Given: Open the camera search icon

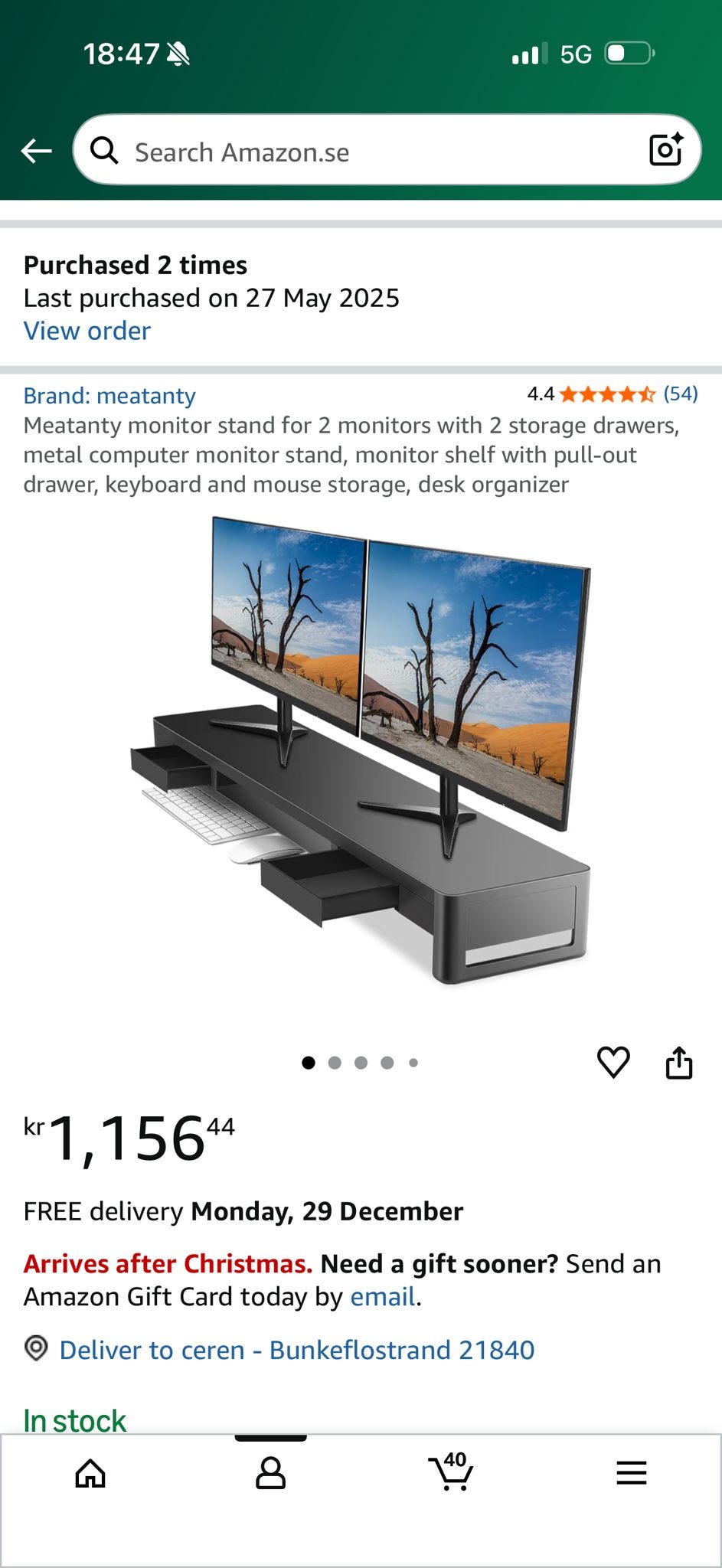Looking at the screenshot, I should pos(665,150).
